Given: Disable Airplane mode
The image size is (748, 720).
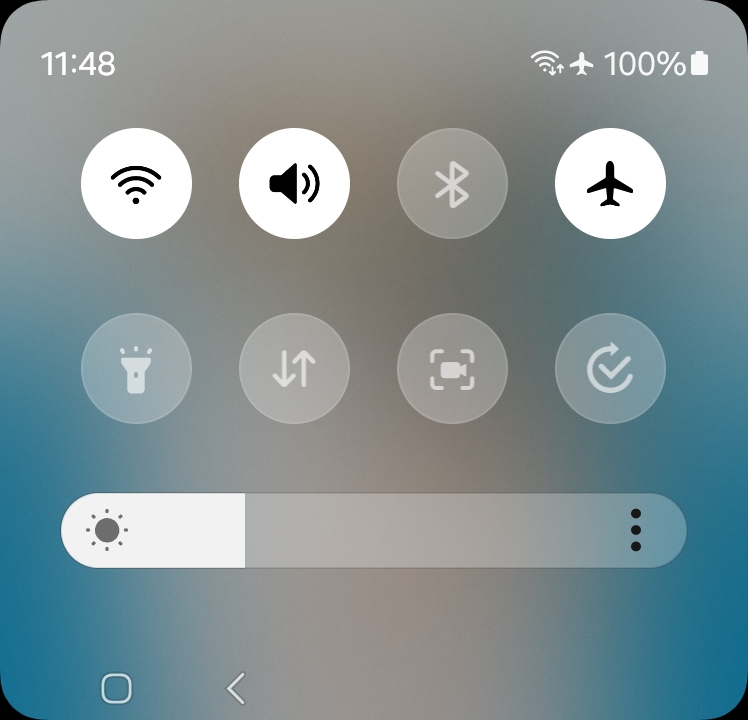Looking at the screenshot, I should click(610, 184).
